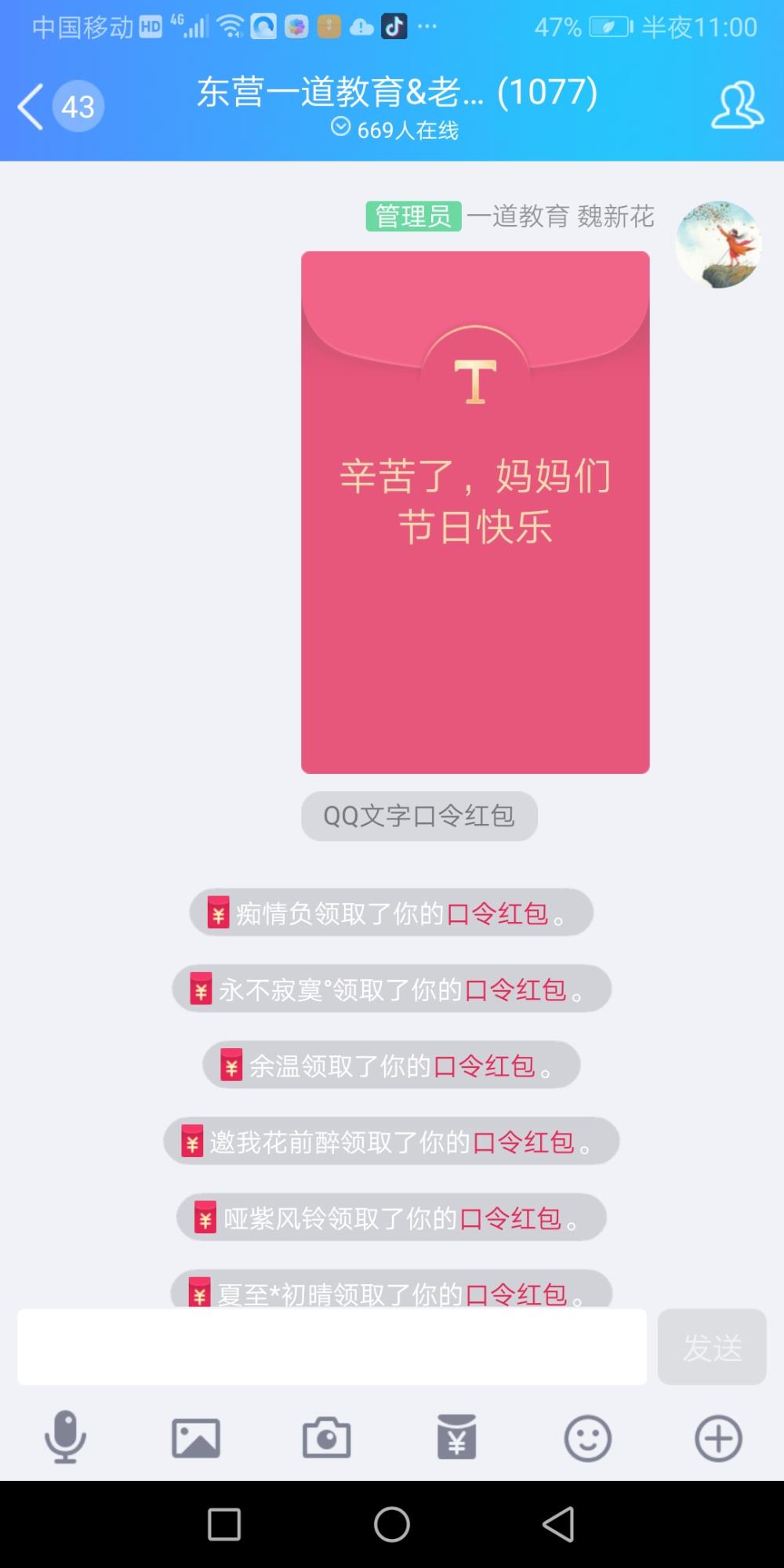Open 口令红包 link in 痴情负 notice
Screen dimensions: 784x1568
click(x=497, y=913)
